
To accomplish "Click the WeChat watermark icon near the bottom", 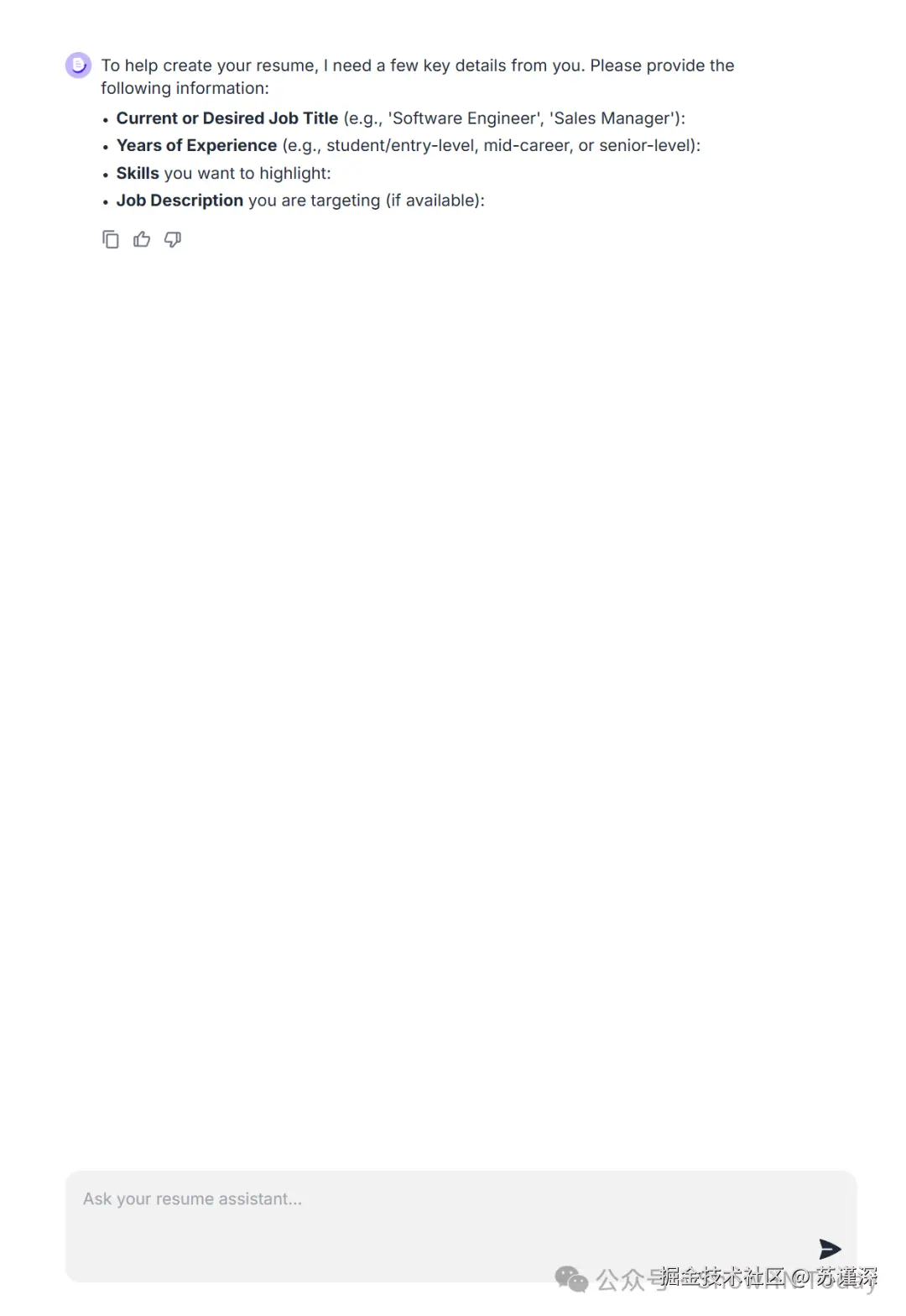I will [x=575, y=1281].
